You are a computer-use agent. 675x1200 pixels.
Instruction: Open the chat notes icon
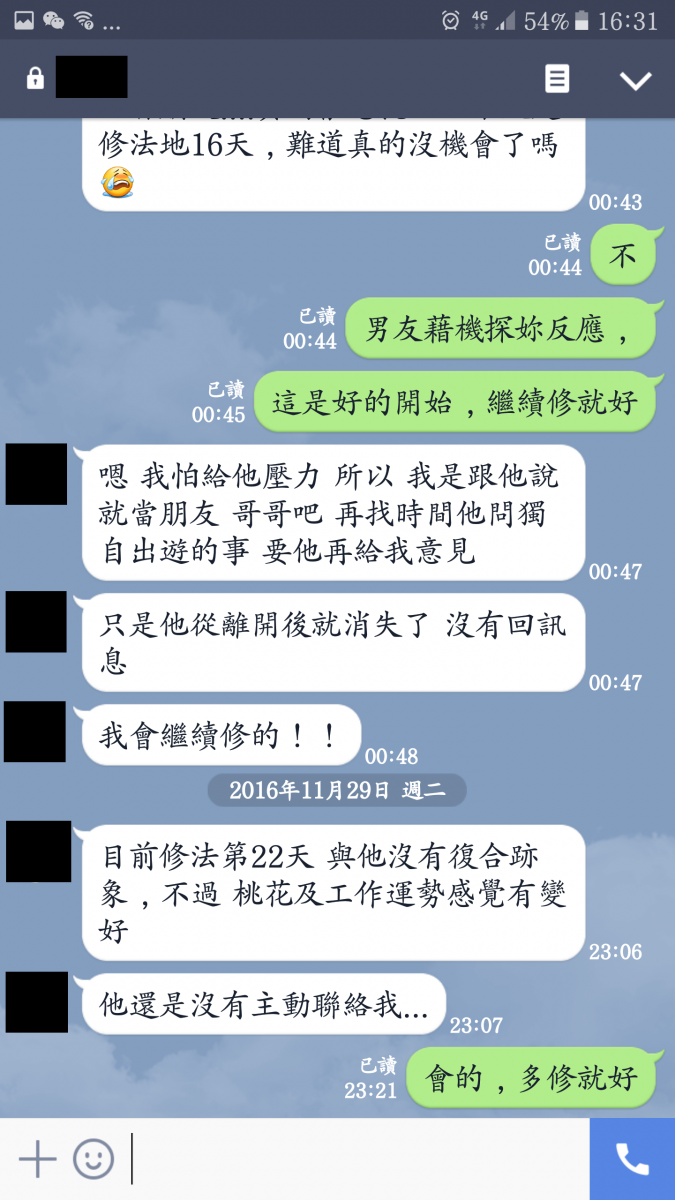pos(557,79)
